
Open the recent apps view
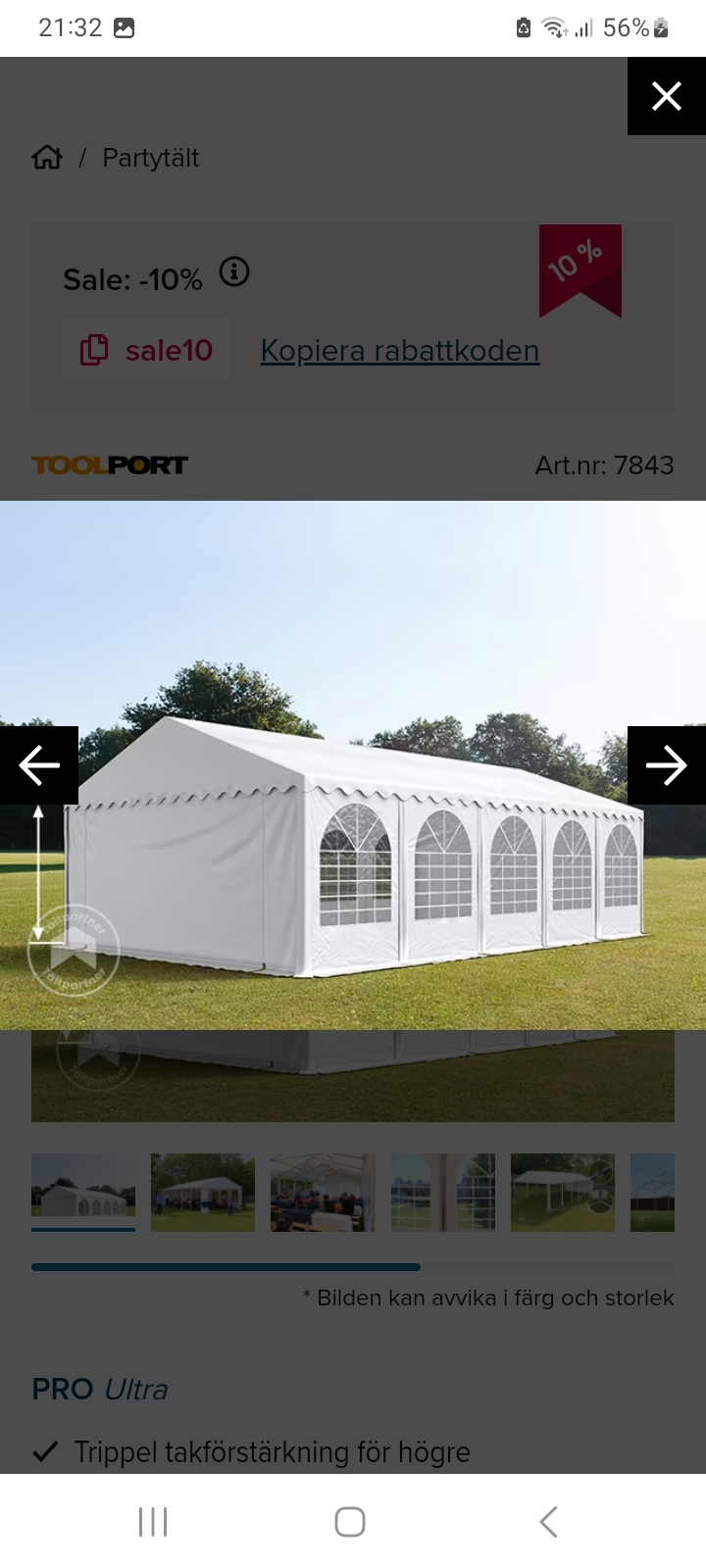click(x=153, y=1522)
